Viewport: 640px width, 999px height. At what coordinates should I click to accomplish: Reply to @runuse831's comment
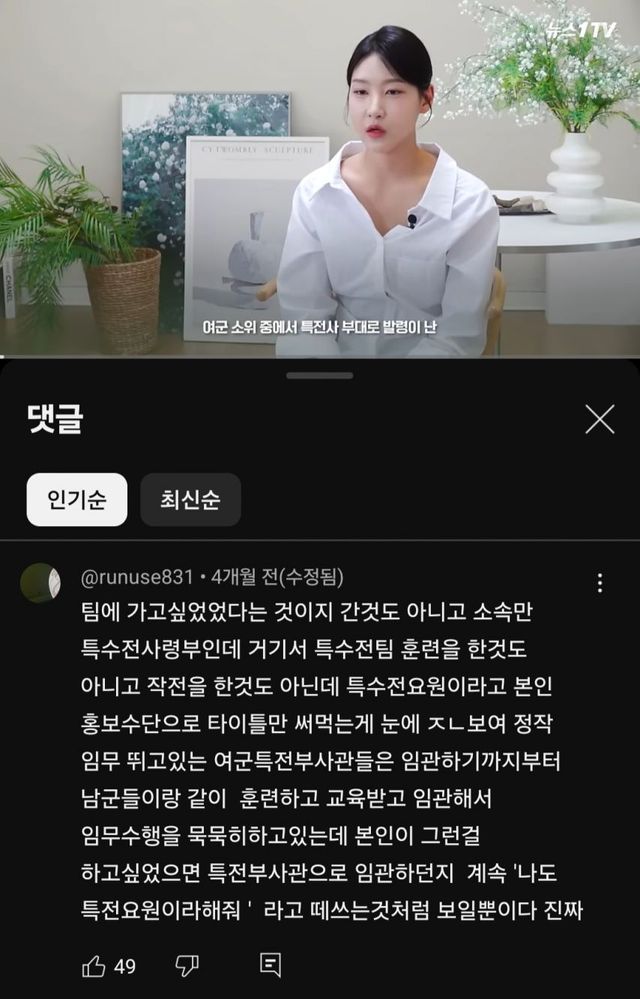point(270,965)
